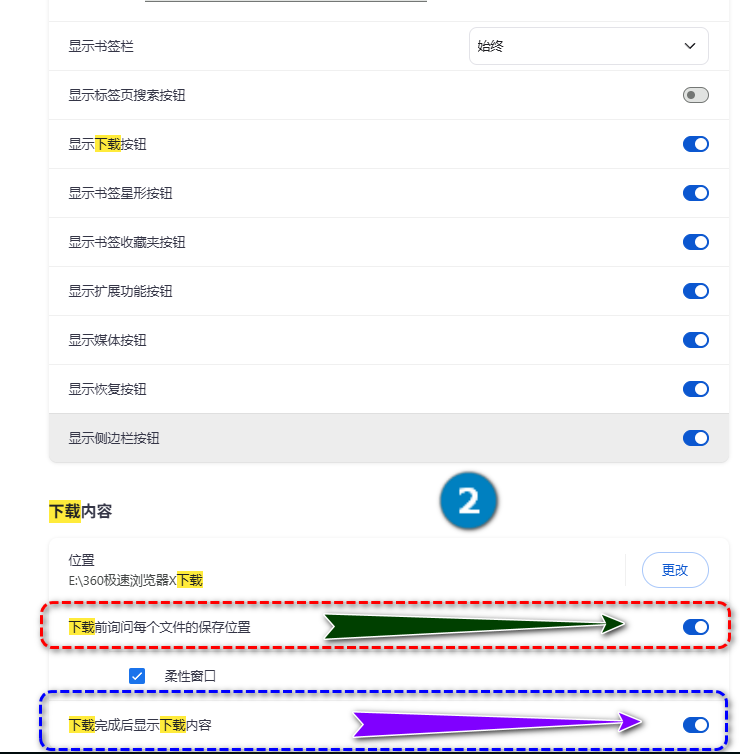Switch off 显示扩展功能按钮
The width and height of the screenshot is (740, 754).
(695, 291)
